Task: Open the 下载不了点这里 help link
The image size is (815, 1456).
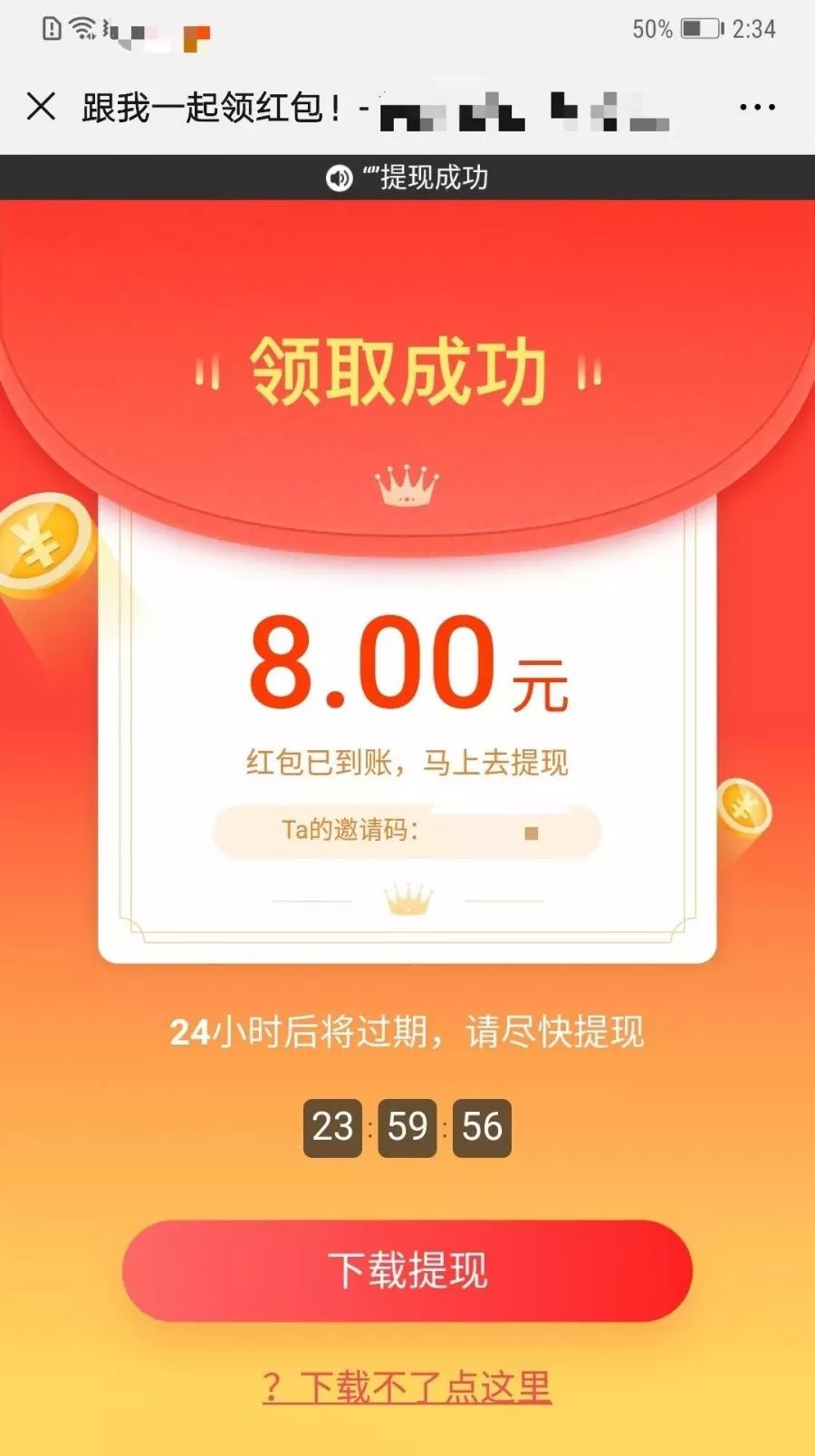Action: [x=407, y=1387]
